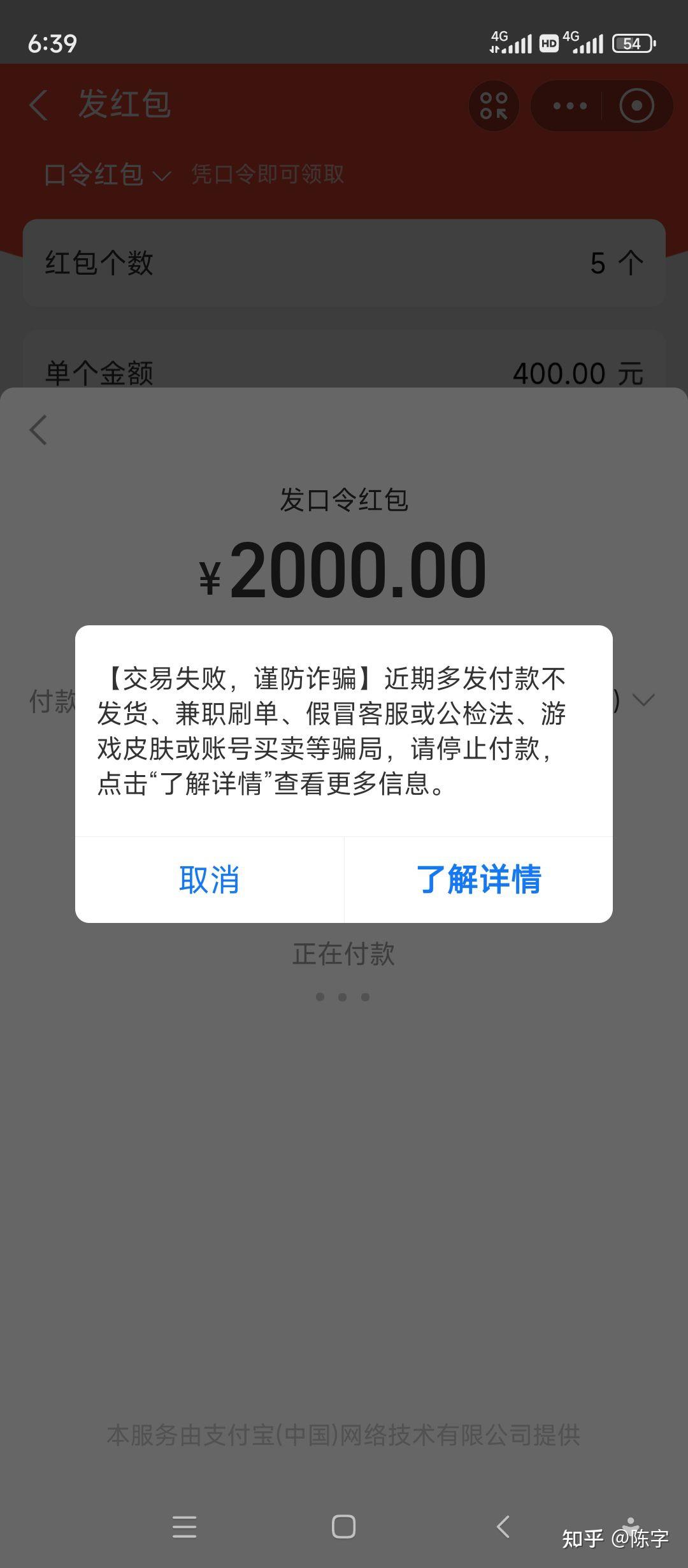Tap the back arrow on the payment sheet

[x=38, y=430]
